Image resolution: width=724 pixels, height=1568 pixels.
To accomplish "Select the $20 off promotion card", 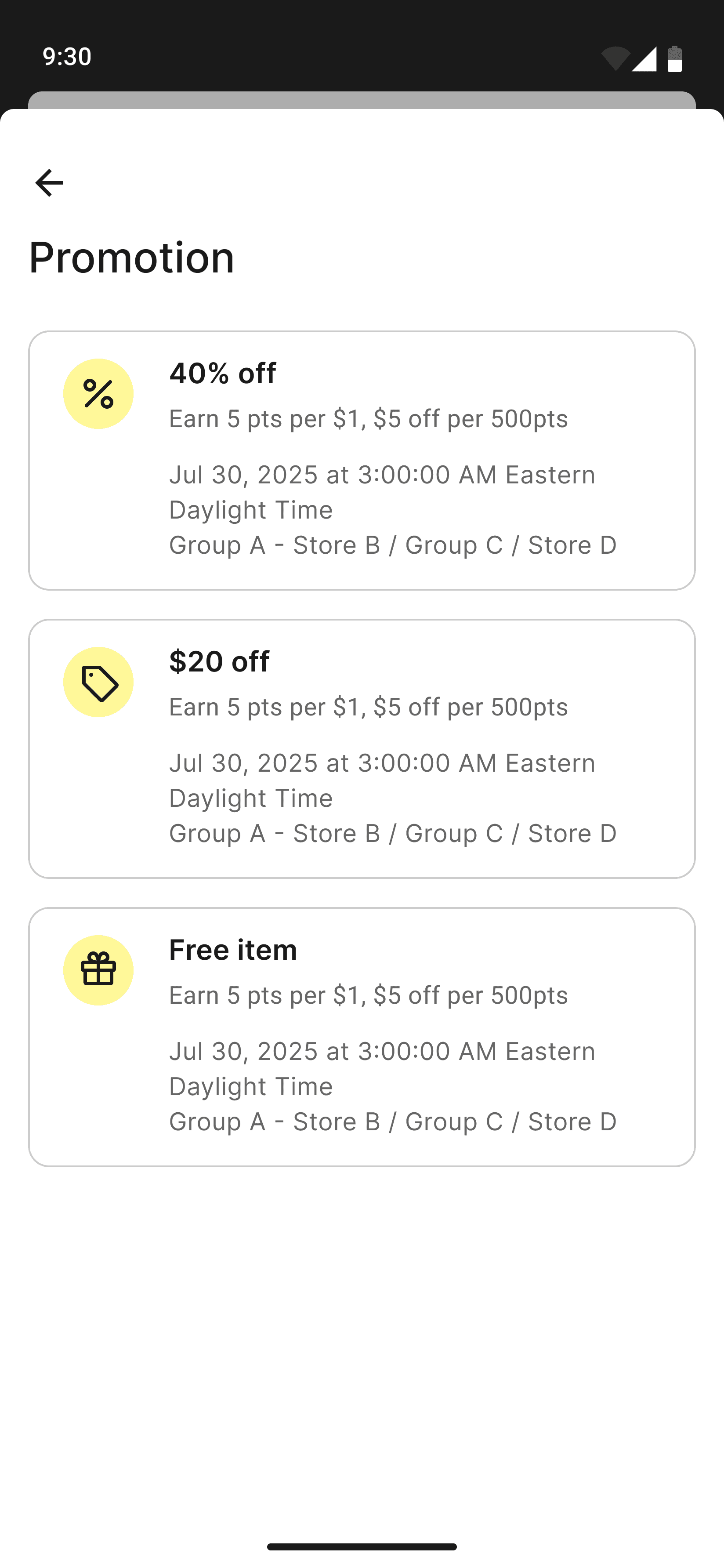I will click(362, 748).
